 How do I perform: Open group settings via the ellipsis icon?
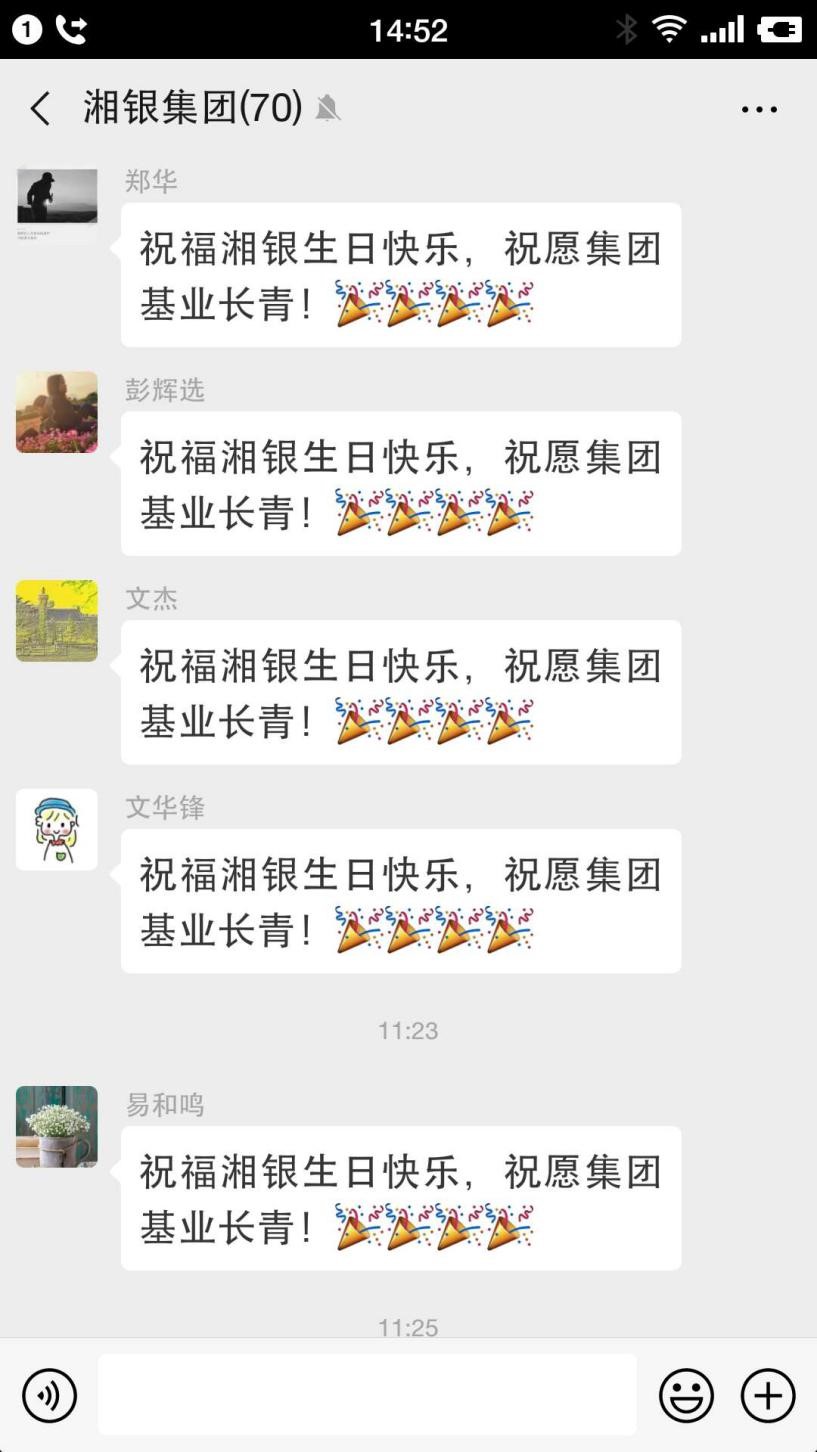tap(758, 108)
